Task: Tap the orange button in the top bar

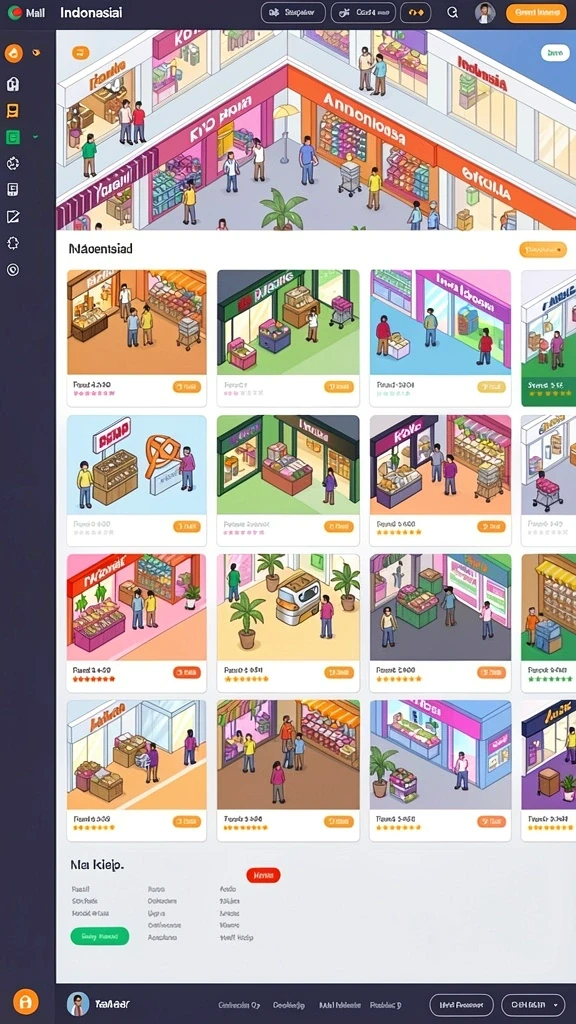Action: pos(536,12)
